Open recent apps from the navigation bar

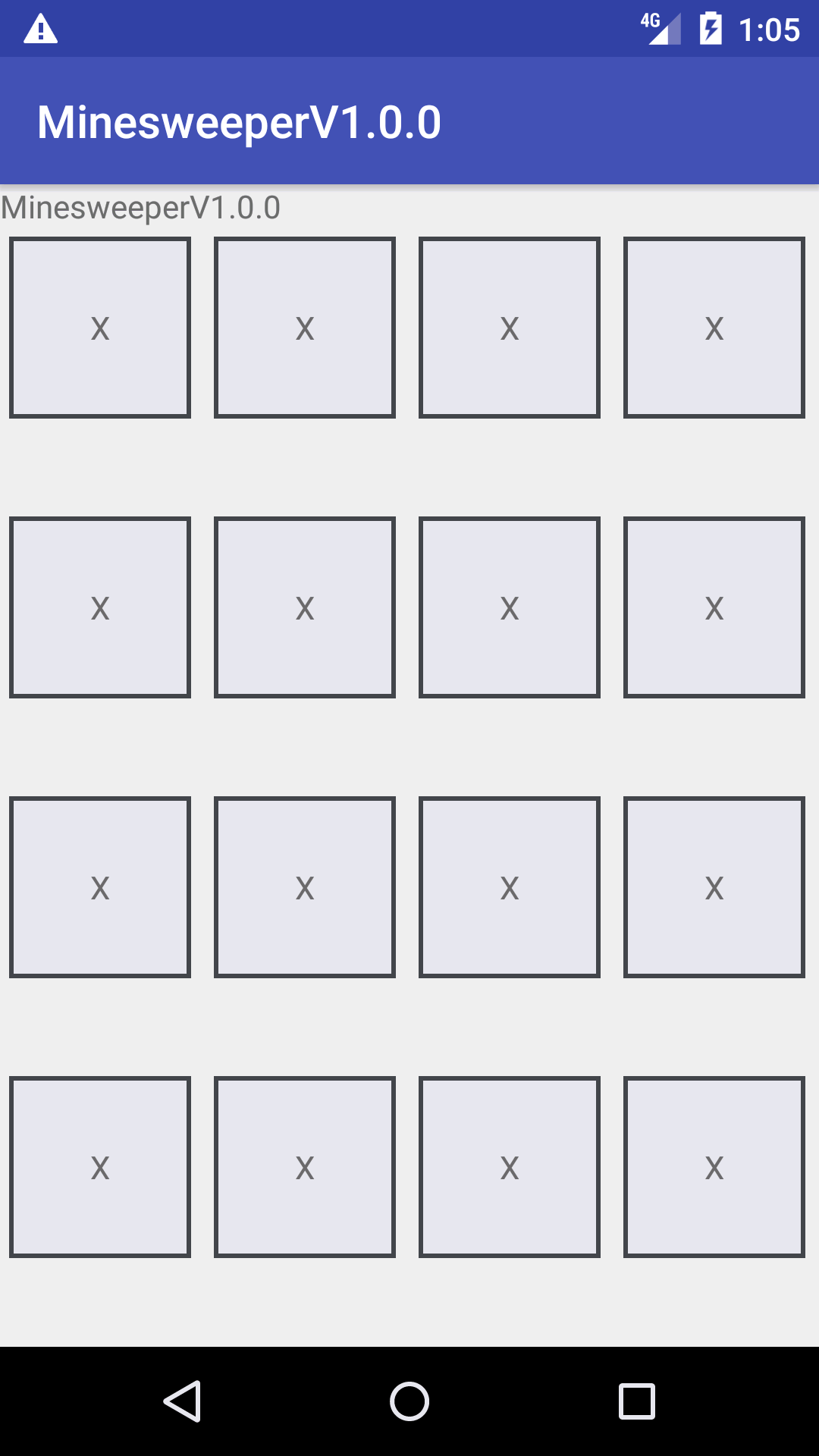click(x=637, y=1401)
